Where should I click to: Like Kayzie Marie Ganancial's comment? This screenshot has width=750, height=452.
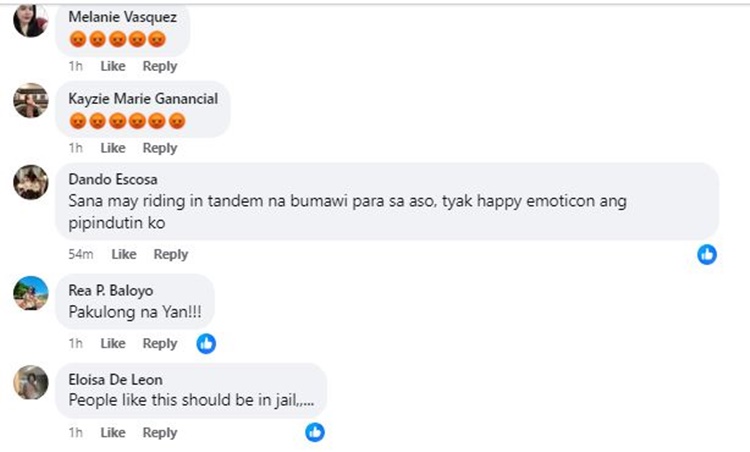pyautogui.click(x=113, y=148)
